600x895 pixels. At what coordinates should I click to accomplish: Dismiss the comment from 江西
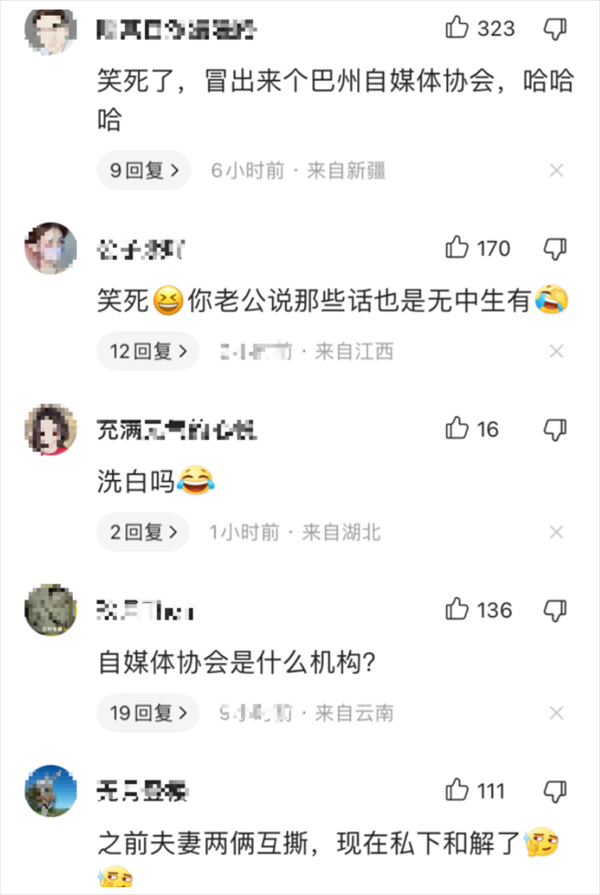pos(557,351)
